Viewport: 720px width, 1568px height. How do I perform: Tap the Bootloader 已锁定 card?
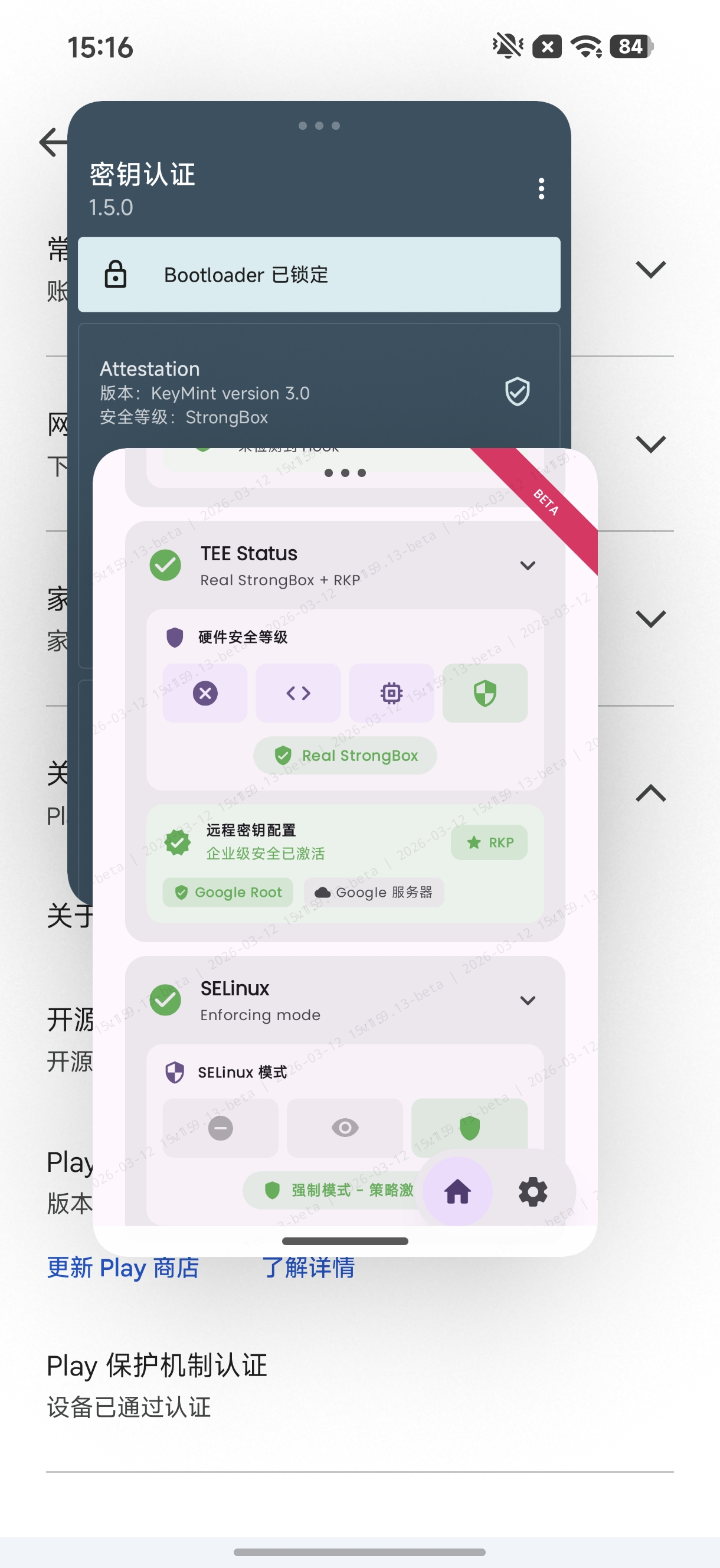(x=319, y=275)
